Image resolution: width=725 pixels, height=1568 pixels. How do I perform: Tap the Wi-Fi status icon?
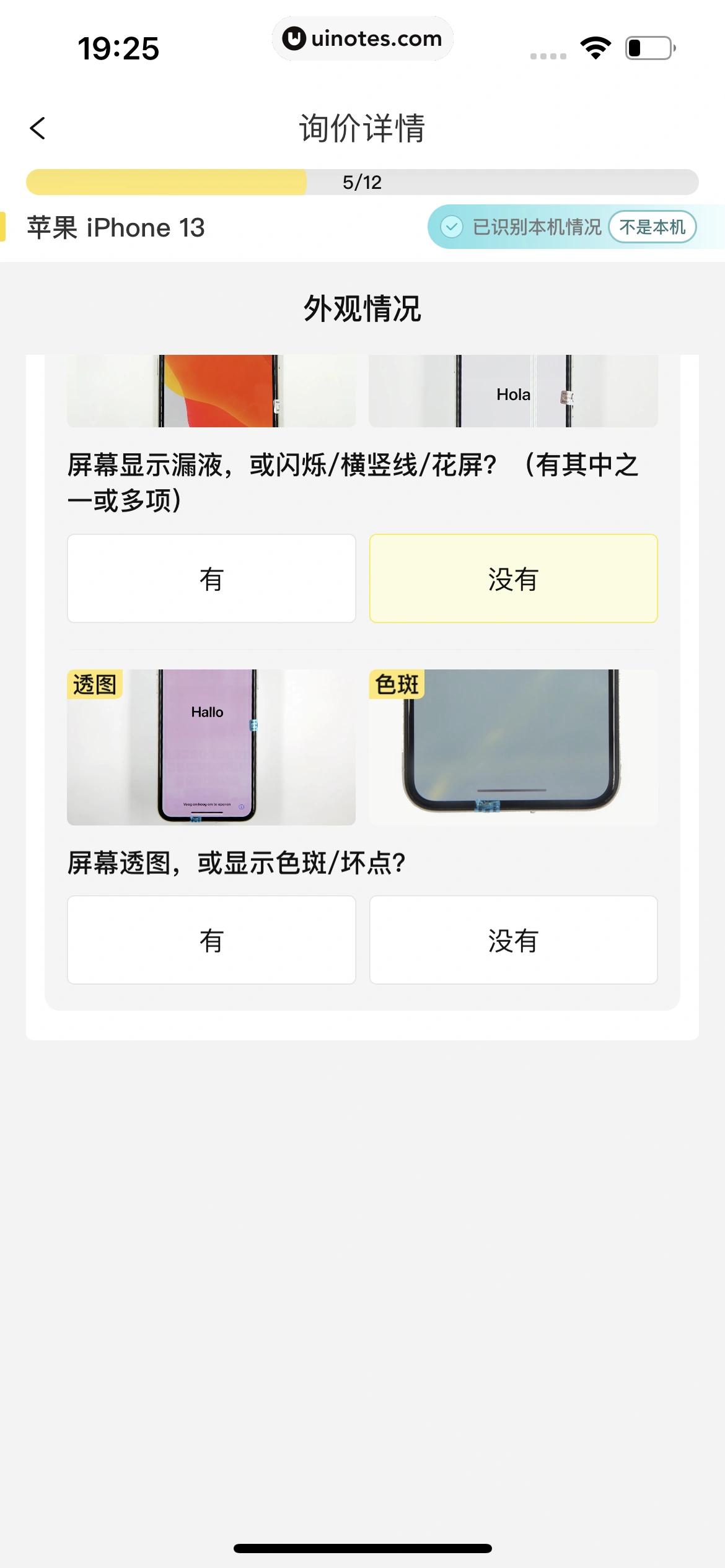point(595,46)
